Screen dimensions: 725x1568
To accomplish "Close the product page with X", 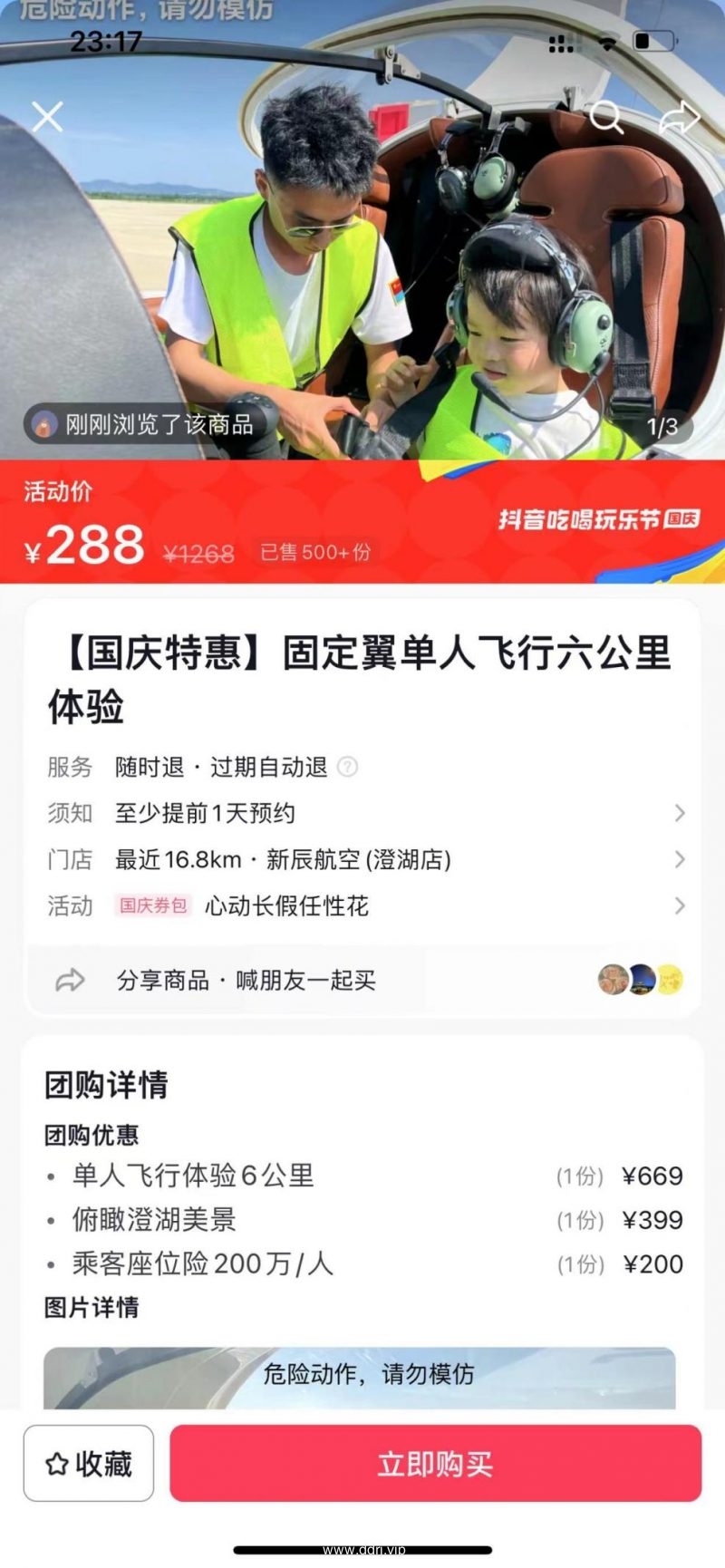I will pyautogui.click(x=47, y=117).
